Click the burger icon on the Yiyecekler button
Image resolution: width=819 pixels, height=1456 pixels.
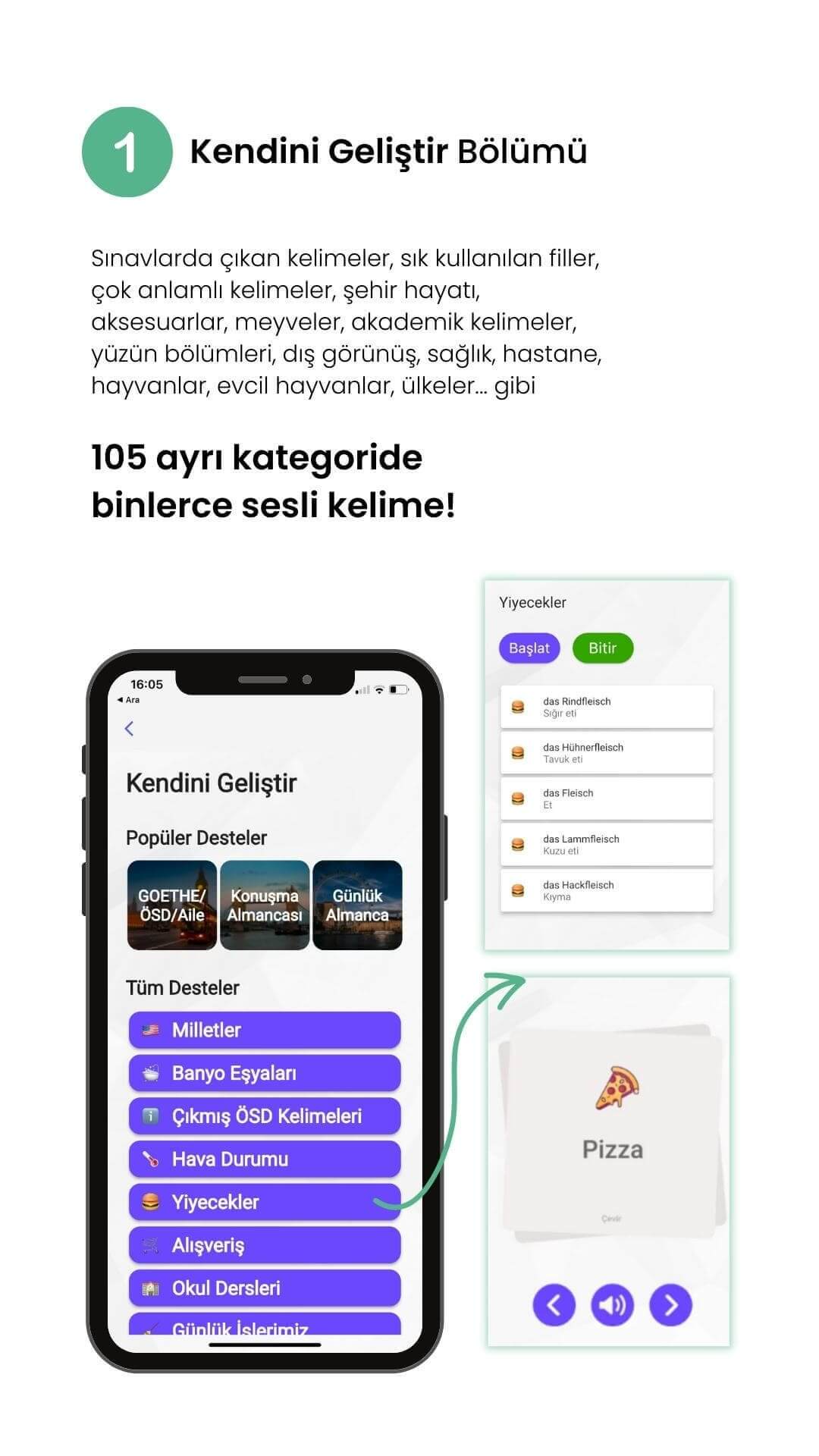(x=151, y=1201)
